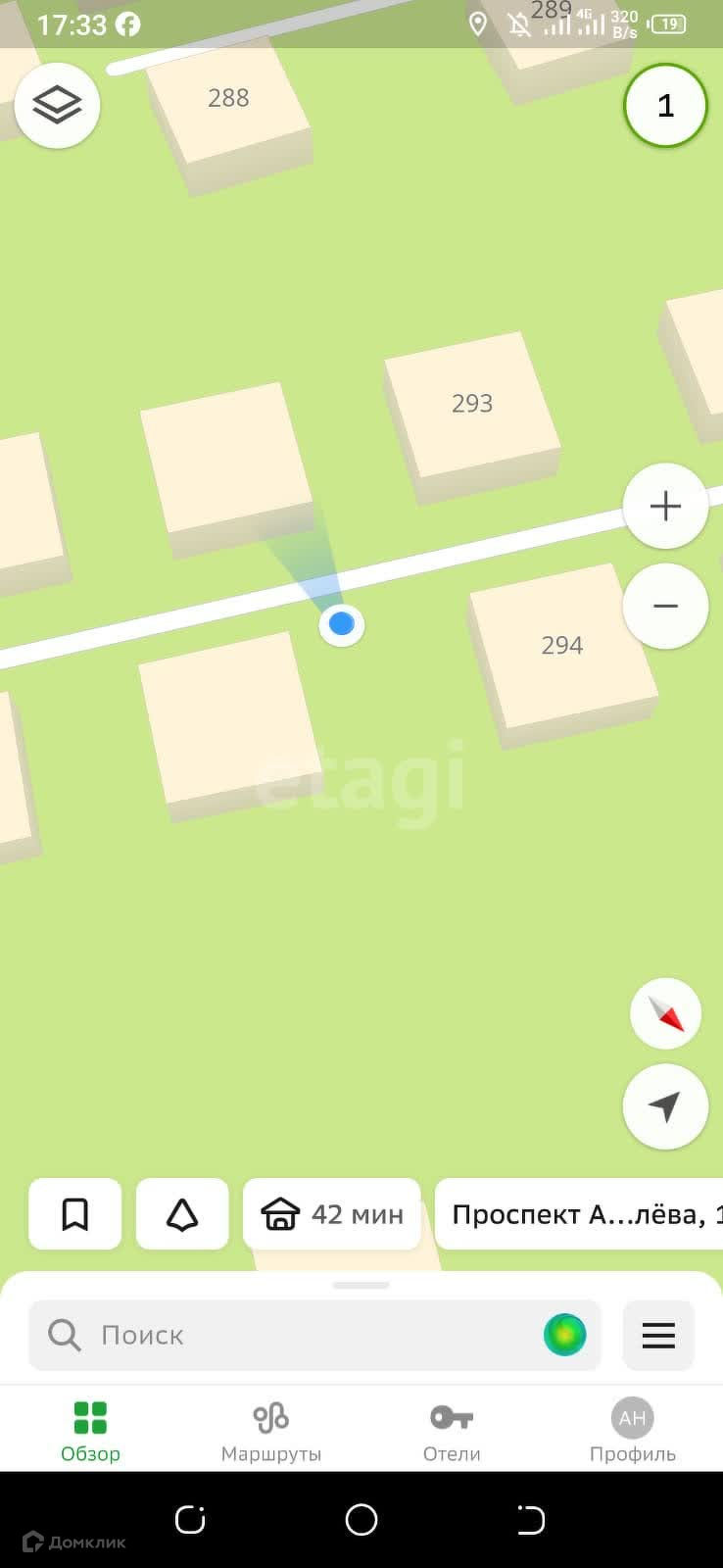This screenshot has height=1568, width=723.
Task: Go to the system home screen
Action: [361, 1519]
